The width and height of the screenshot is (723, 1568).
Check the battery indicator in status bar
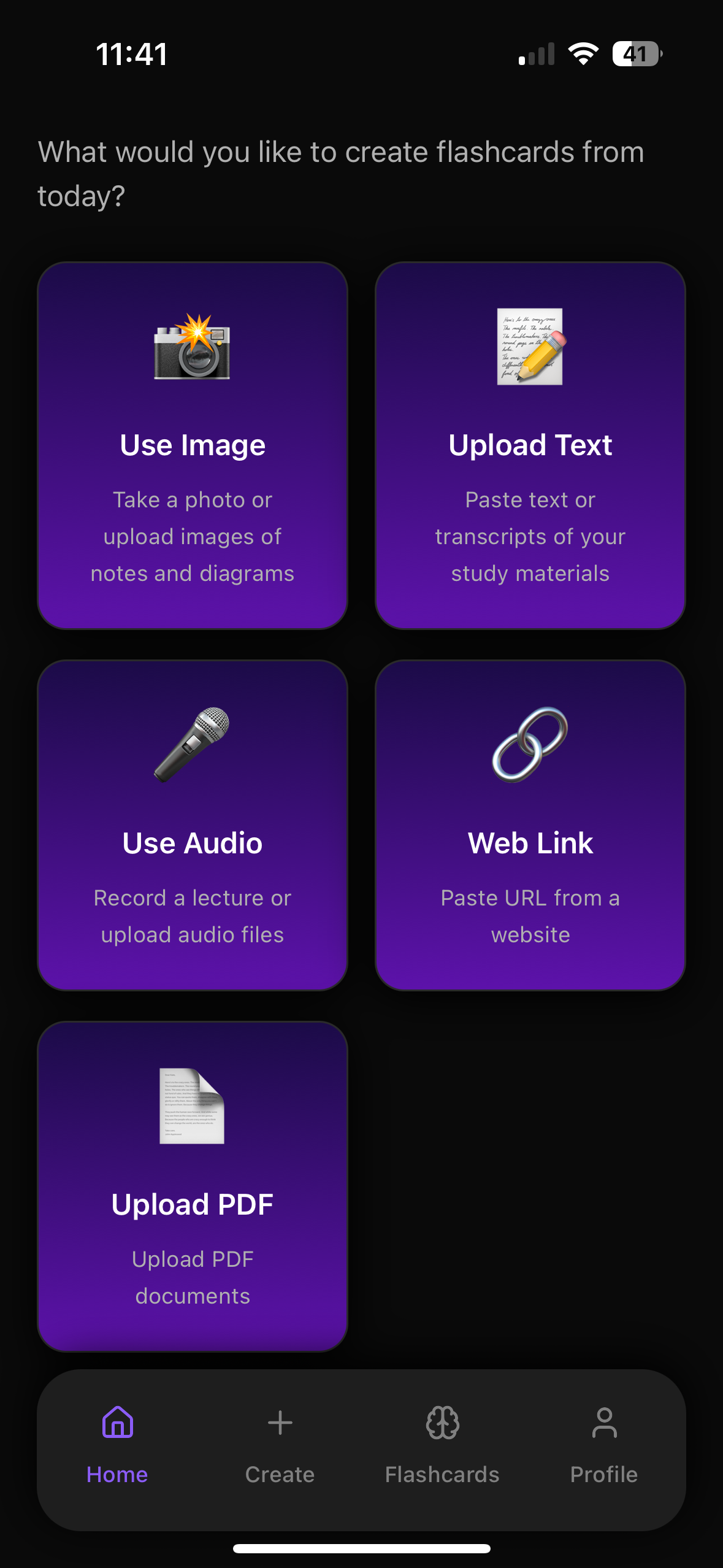[x=637, y=54]
